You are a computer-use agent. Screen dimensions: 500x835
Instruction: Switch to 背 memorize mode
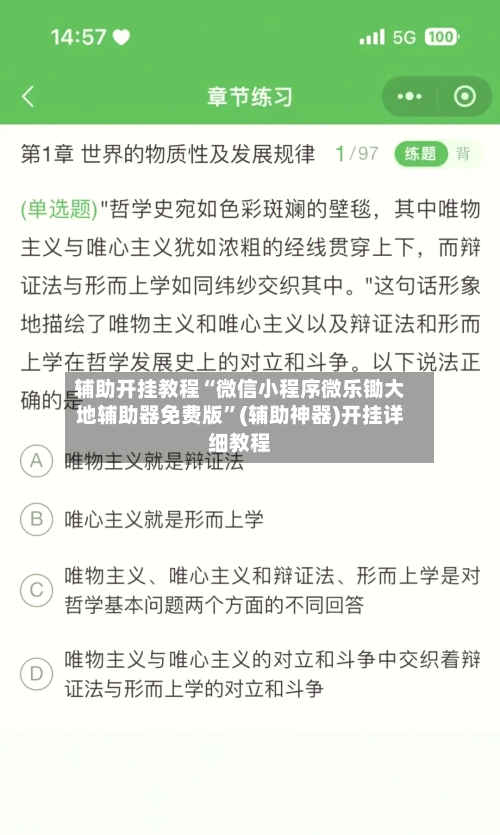[463, 154]
